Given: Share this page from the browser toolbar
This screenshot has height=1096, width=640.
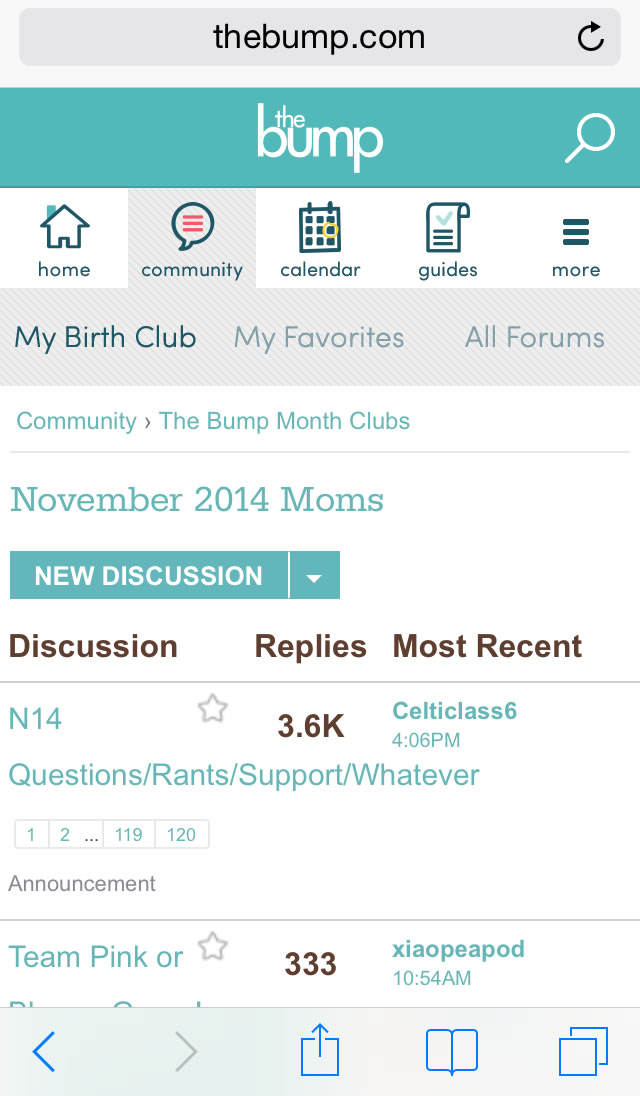Looking at the screenshot, I should tap(320, 1053).
